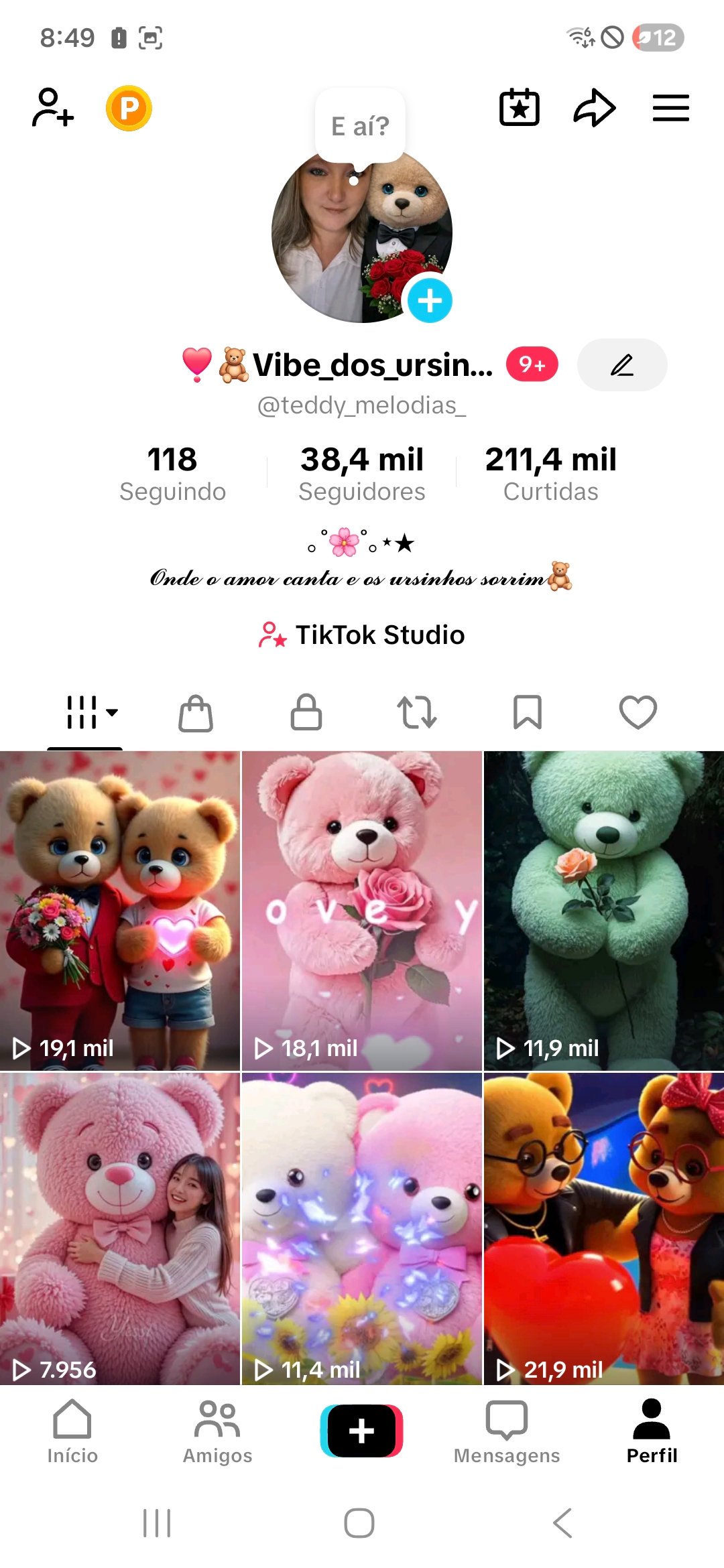
Task: Edit profile with the pencil button
Action: pyautogui.click(x=621, y=365)
